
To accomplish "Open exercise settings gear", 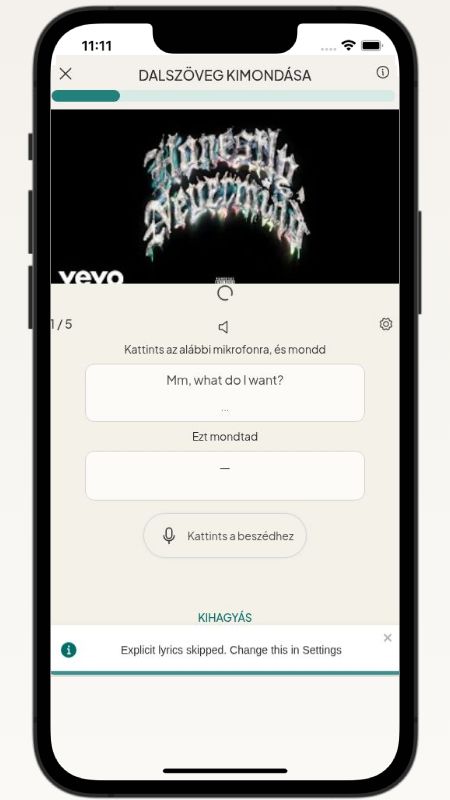I will pyautogui.click(x=386, y=324).
